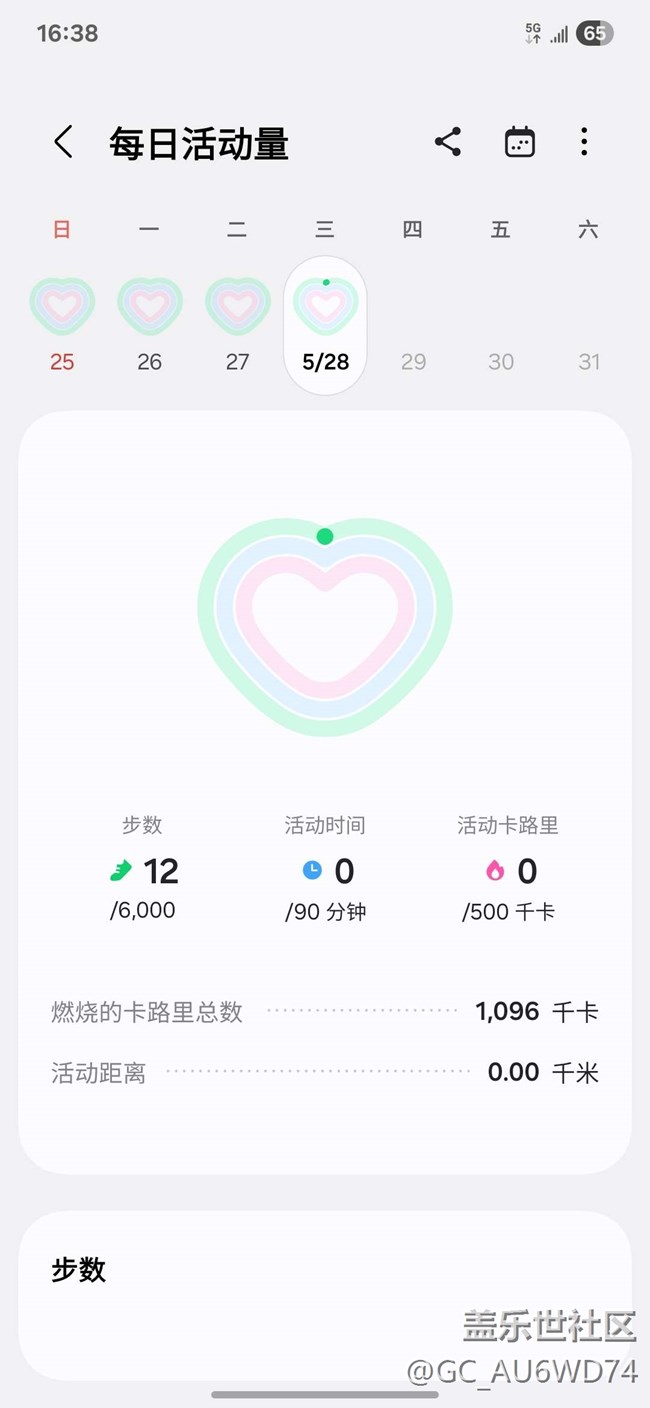Image resolution: width=650 pixels, height=1408 pixels.
Task: Select the day 25 activity heart
Action: click(62, 305)
